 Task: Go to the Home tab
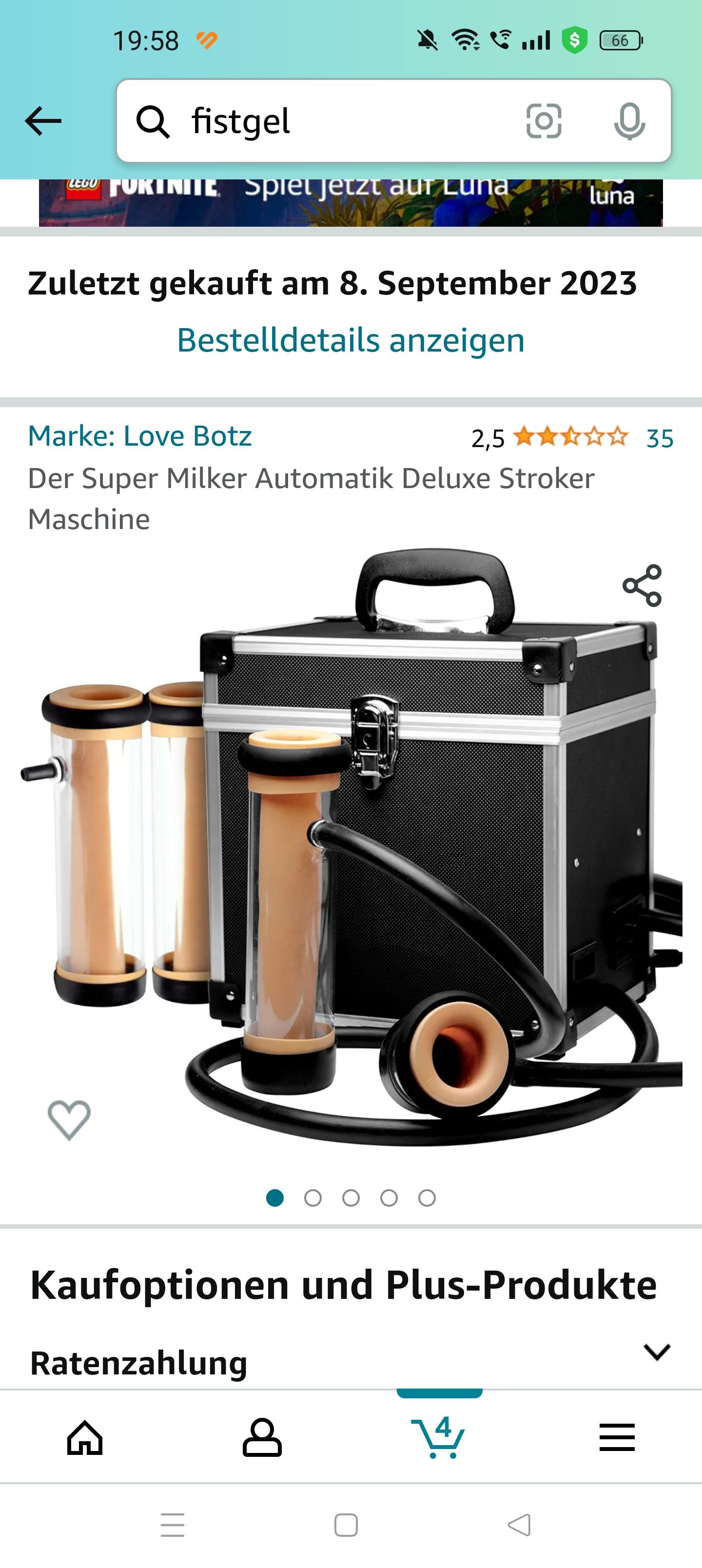pyautogui.click(x=85, y=1438)
